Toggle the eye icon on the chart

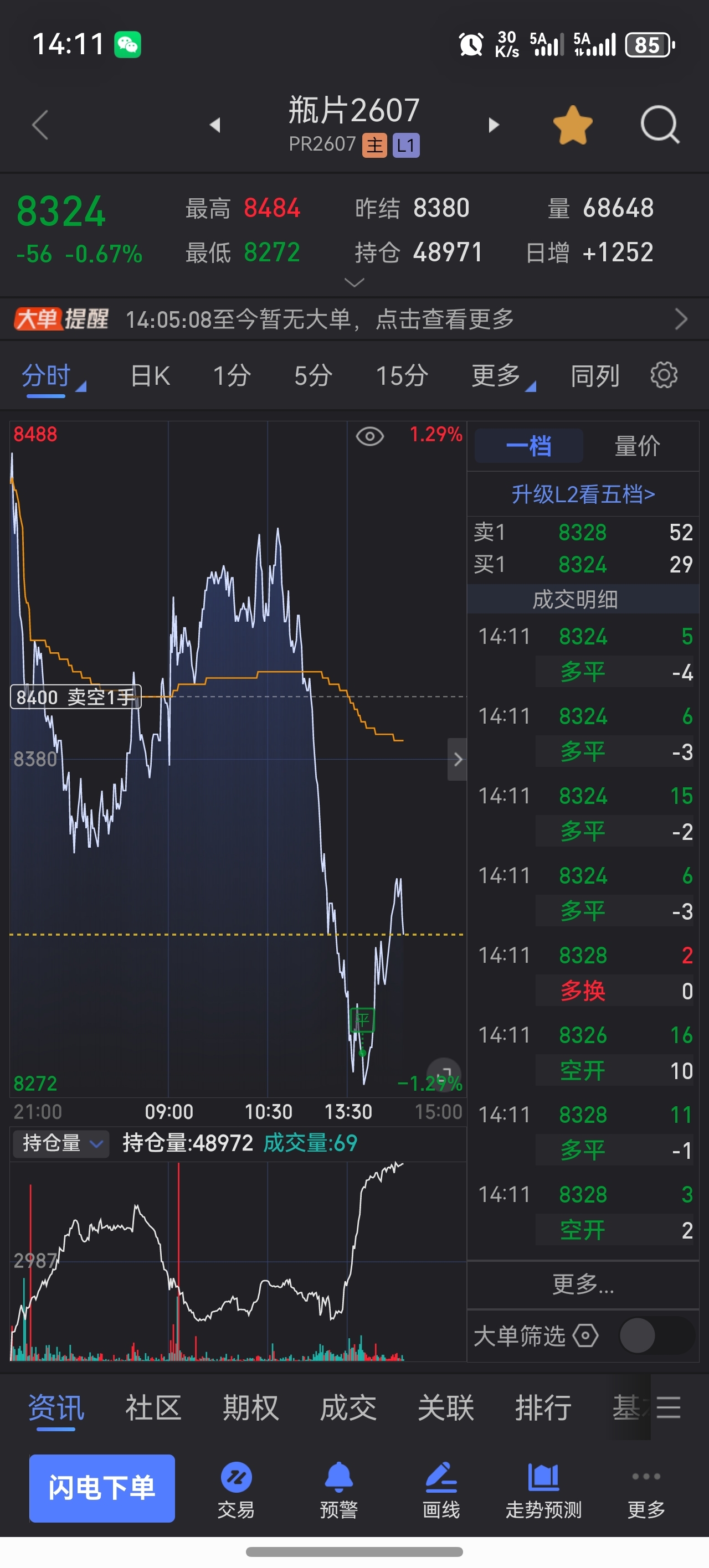click(369, 436)
